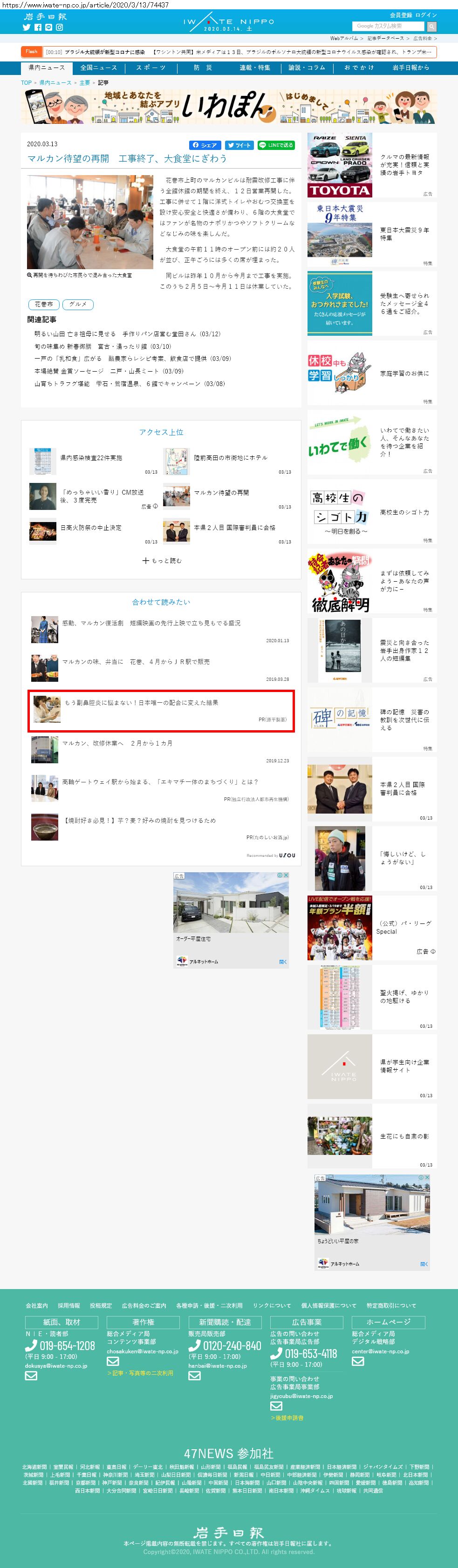Open the Twitter icon in the header
458x1568 pixels.
tap(26, 27)
